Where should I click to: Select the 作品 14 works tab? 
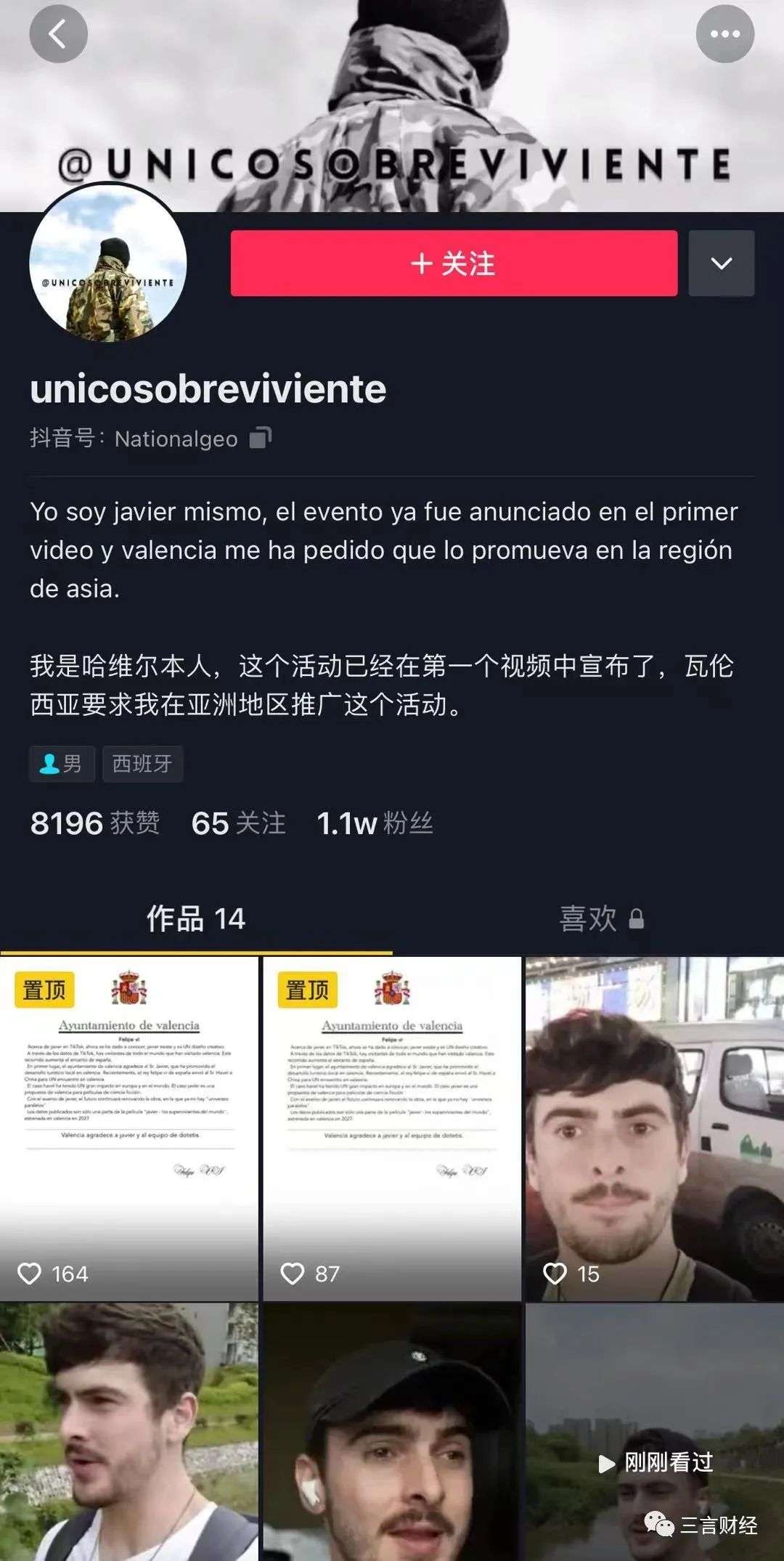pyautogui.click(x=196, y=919)
